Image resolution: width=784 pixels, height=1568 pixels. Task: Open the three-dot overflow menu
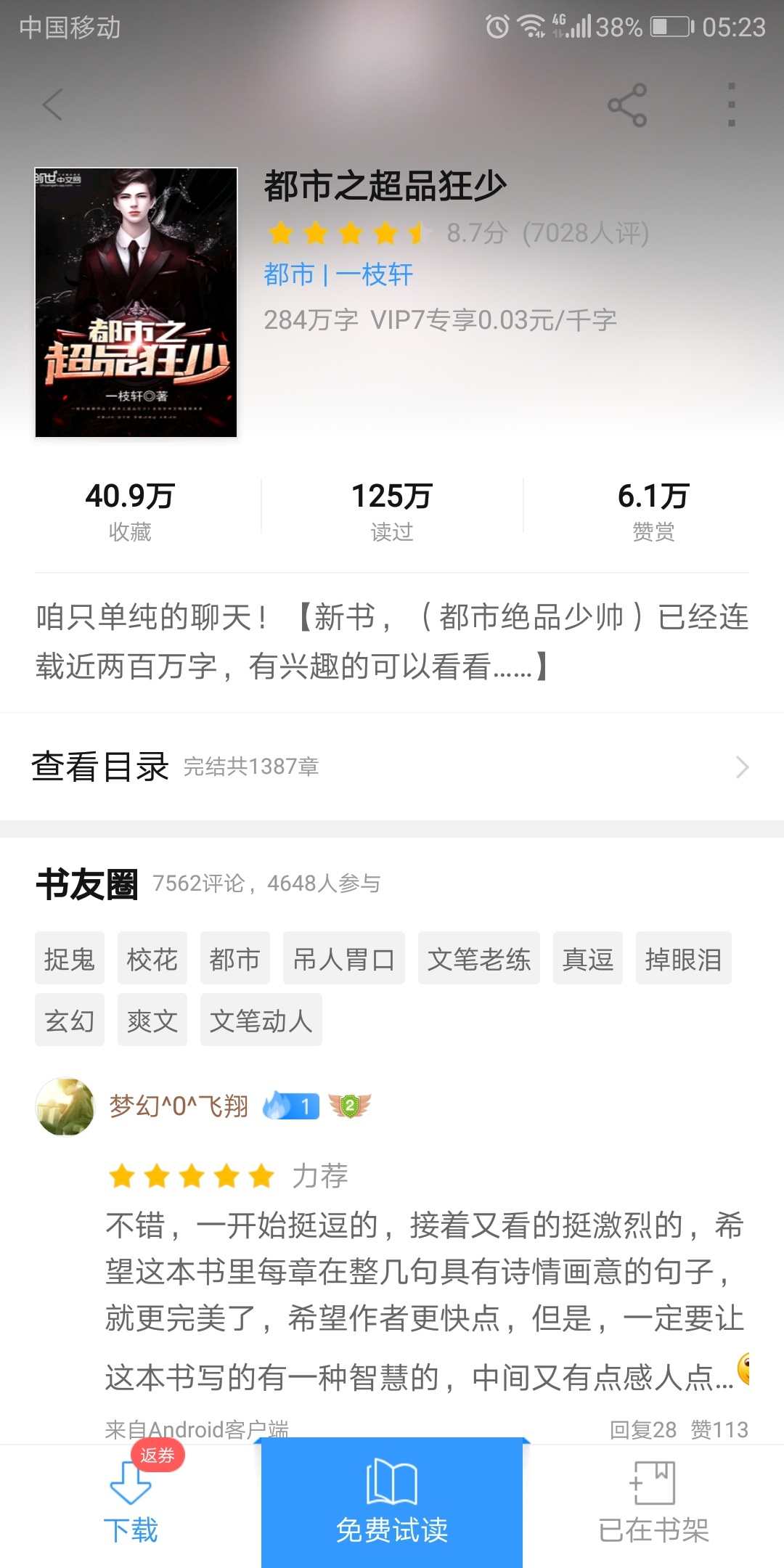pos(731,105)
